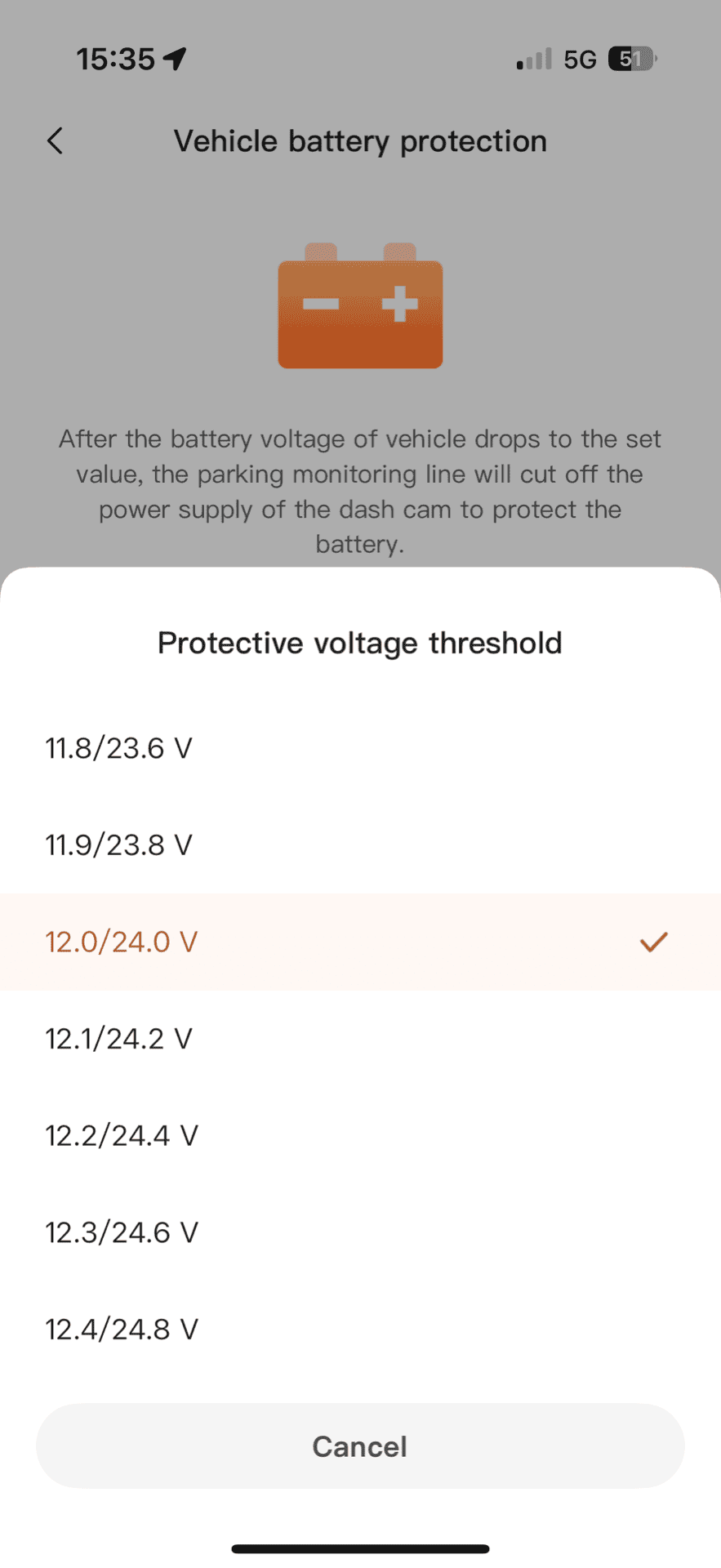Choose the 11.9/23.8 V option
The image size is (721, 1568).
pyautogui.click(x=360, y=844)
